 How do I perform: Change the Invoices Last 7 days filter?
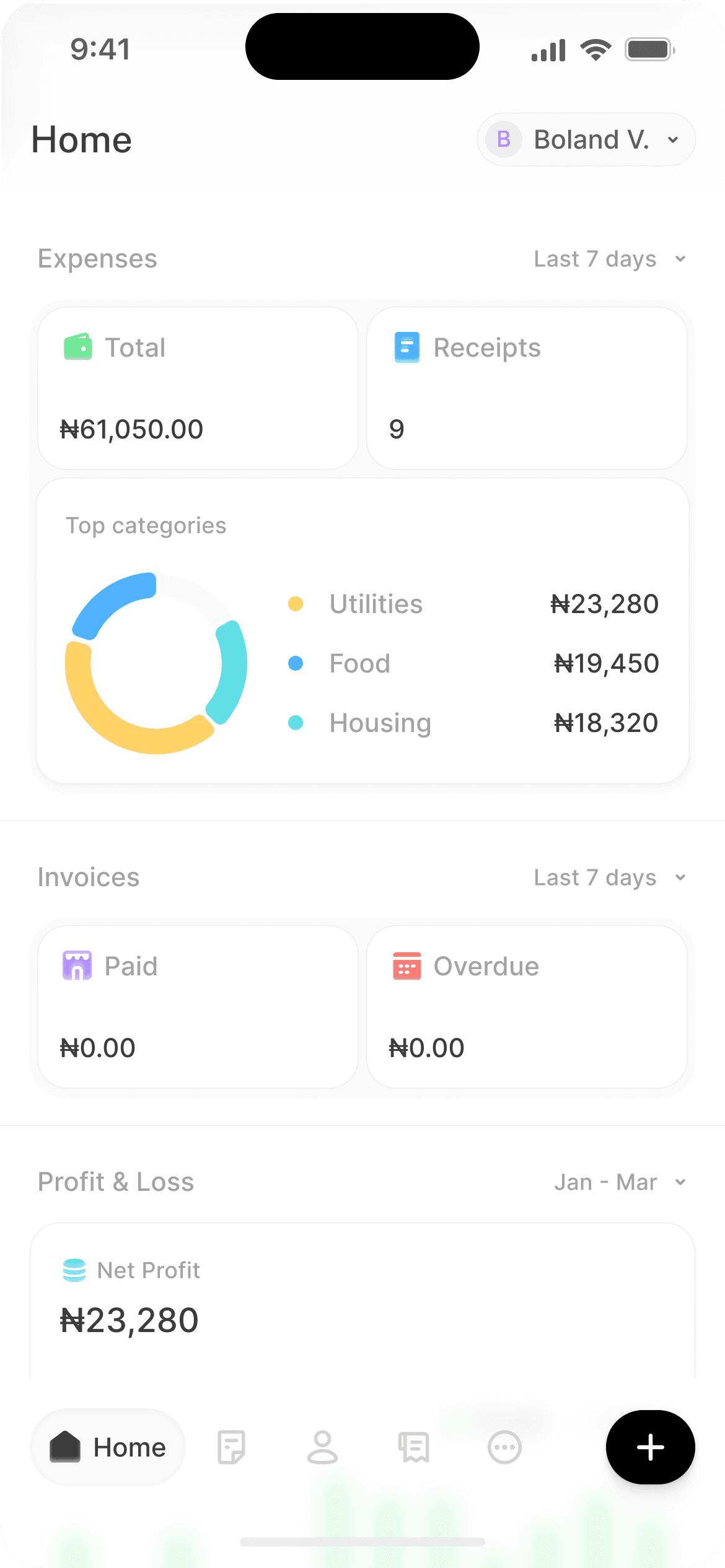pyautogui.click(x=610, y=878)
